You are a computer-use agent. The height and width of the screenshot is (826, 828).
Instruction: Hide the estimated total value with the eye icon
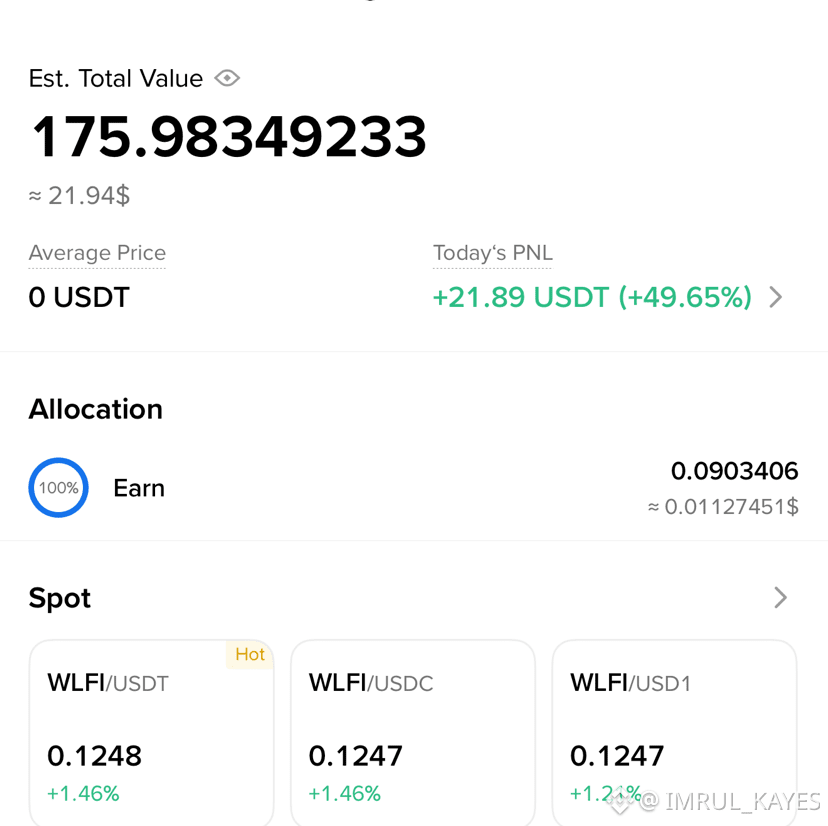click(x=227, y=78)
